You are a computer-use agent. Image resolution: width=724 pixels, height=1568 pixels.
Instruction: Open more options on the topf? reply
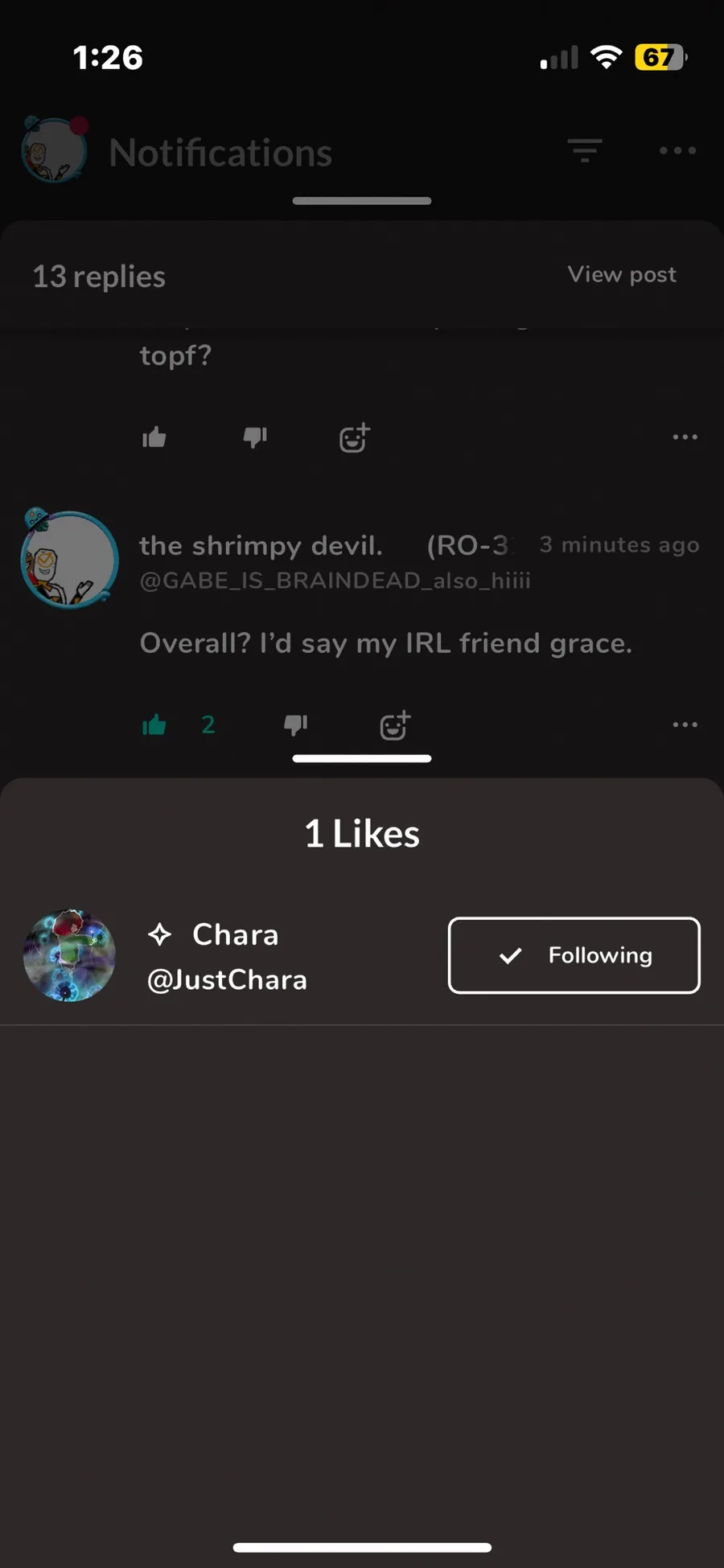685,437
